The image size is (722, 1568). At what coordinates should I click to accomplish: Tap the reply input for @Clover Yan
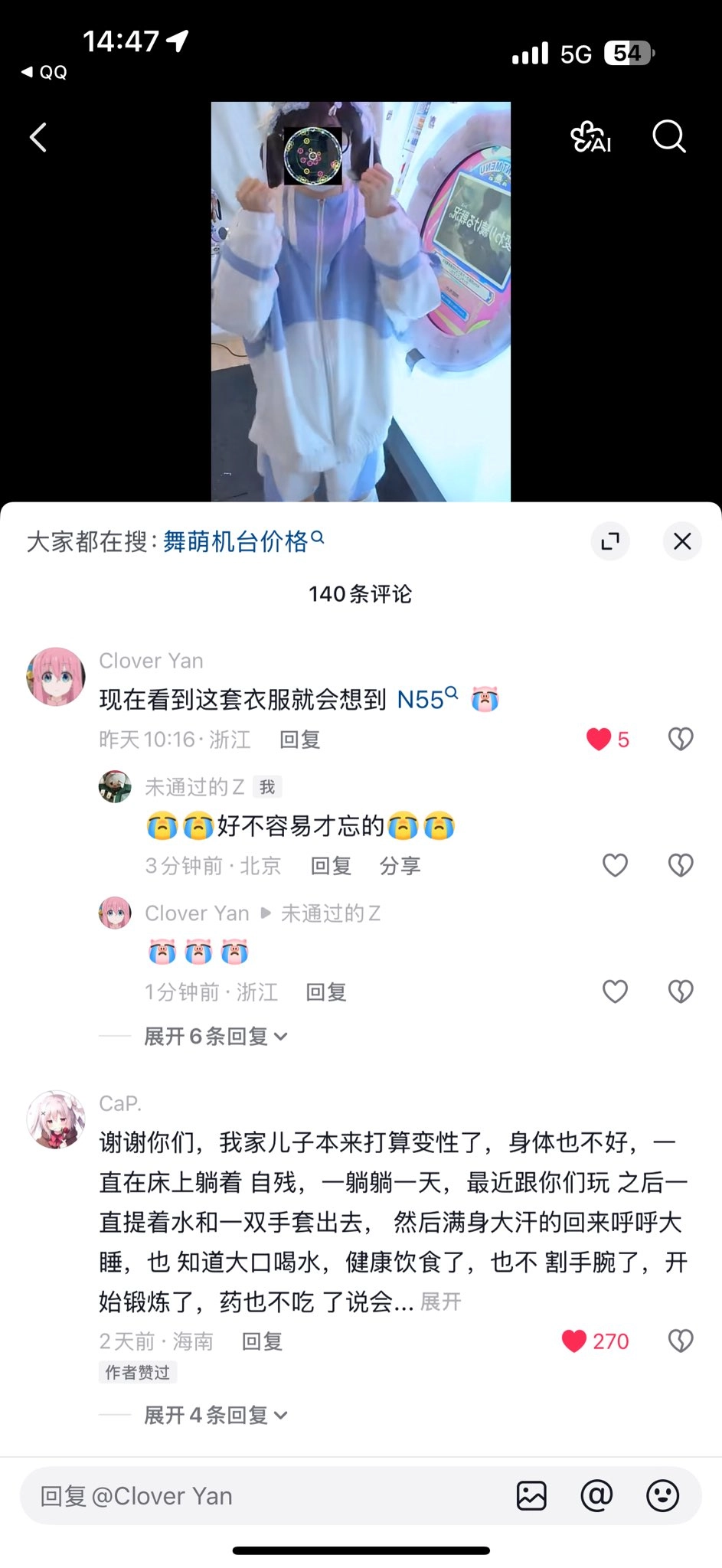[260, 1496]
